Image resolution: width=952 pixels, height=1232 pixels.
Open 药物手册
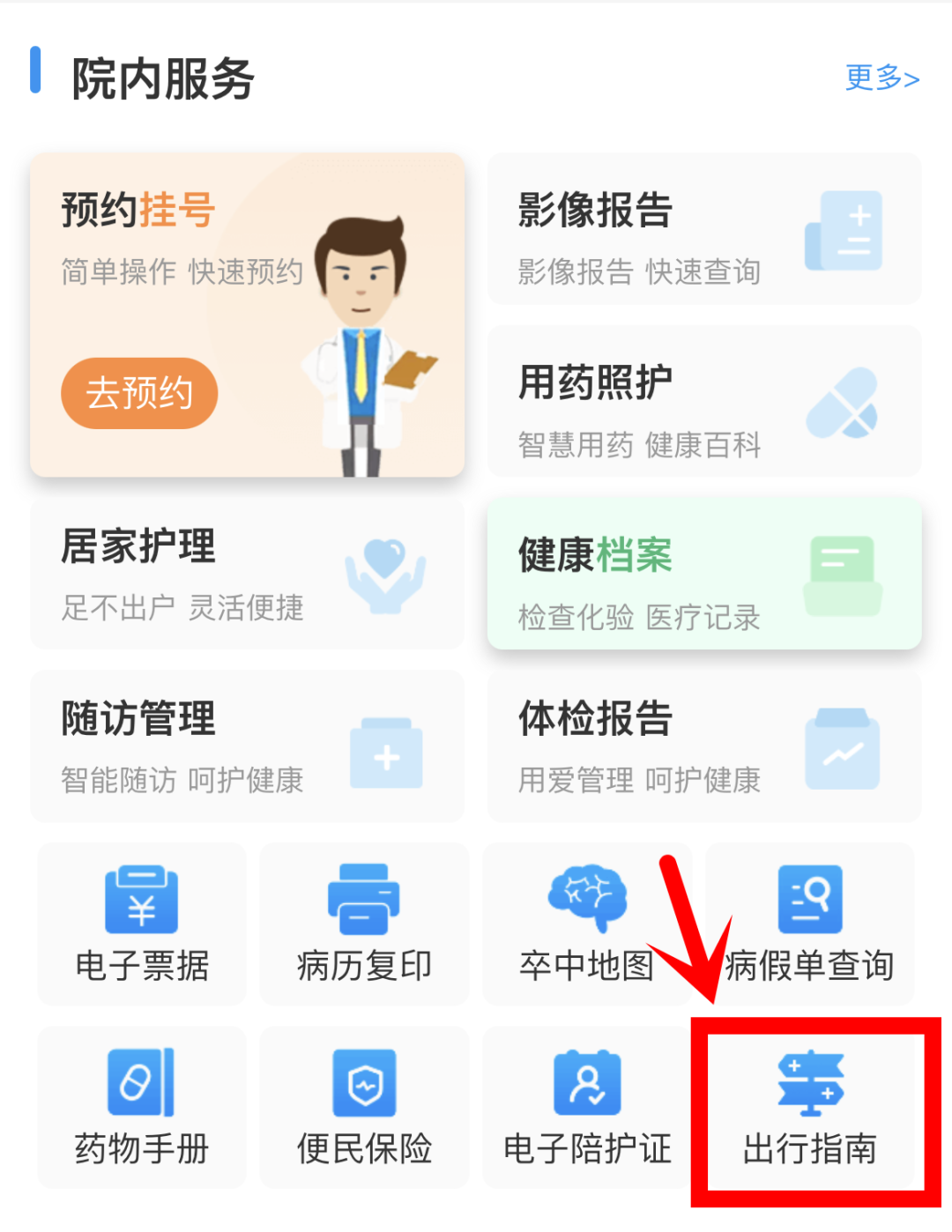pyautogui.click(x=142, y=1107)
